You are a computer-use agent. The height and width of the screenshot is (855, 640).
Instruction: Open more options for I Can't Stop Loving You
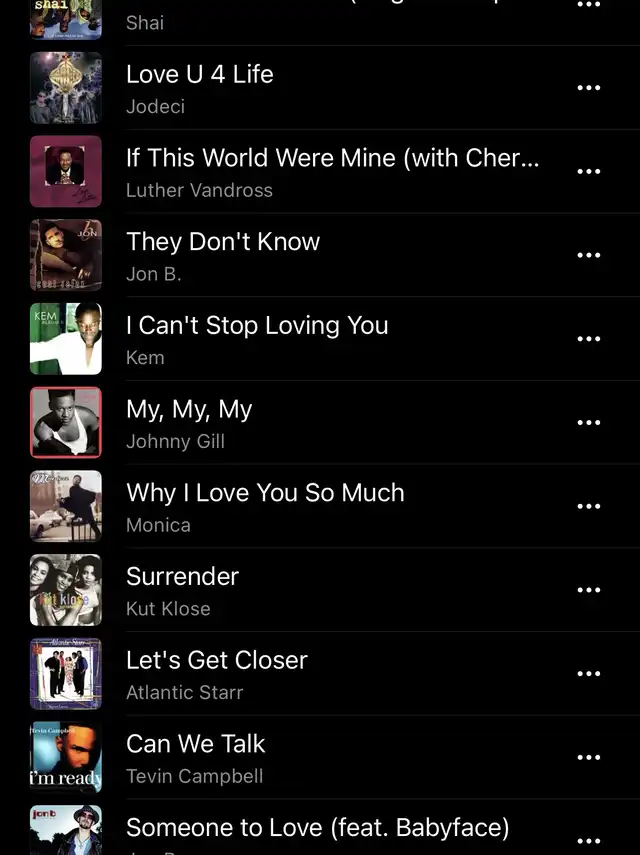coord(589,339)
